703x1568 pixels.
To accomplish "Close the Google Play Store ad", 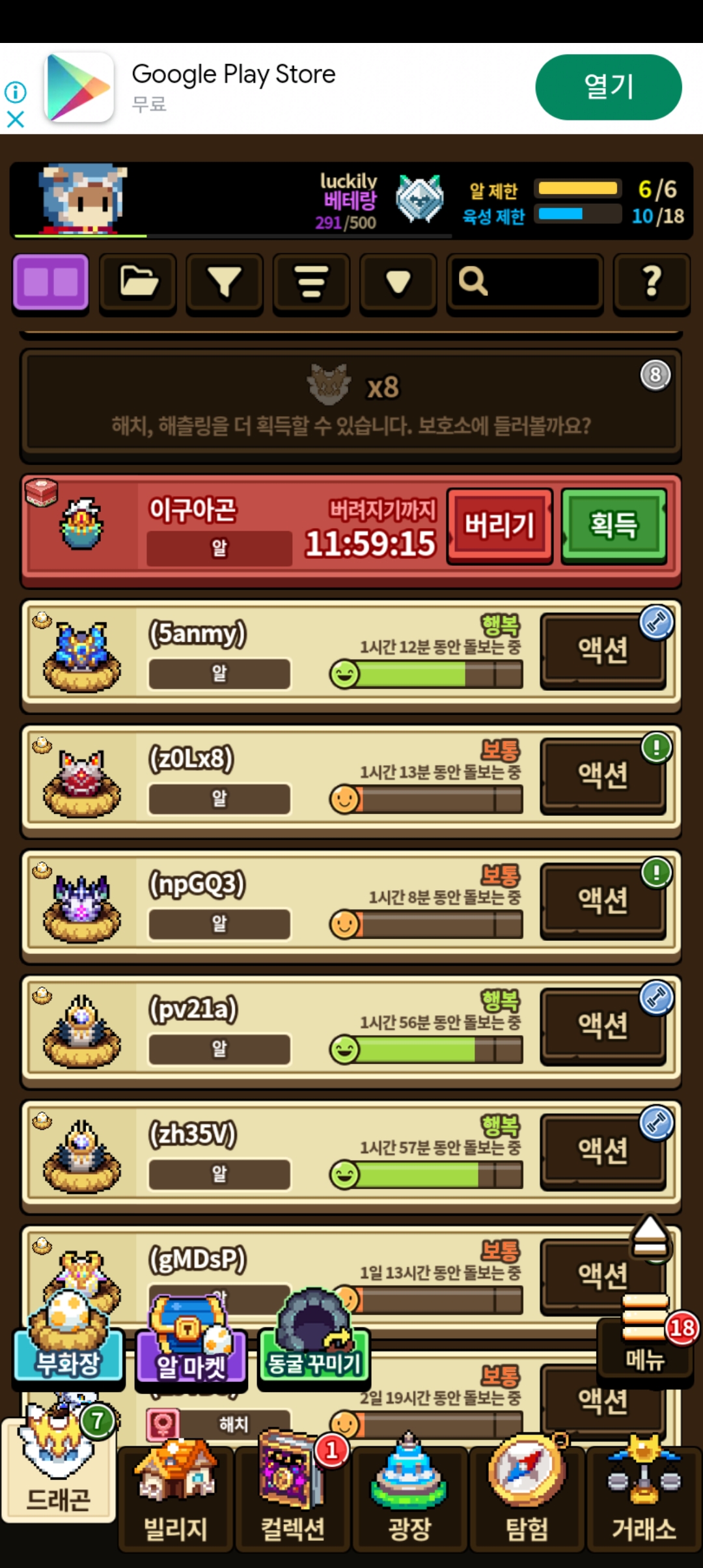I will [15, 119].
